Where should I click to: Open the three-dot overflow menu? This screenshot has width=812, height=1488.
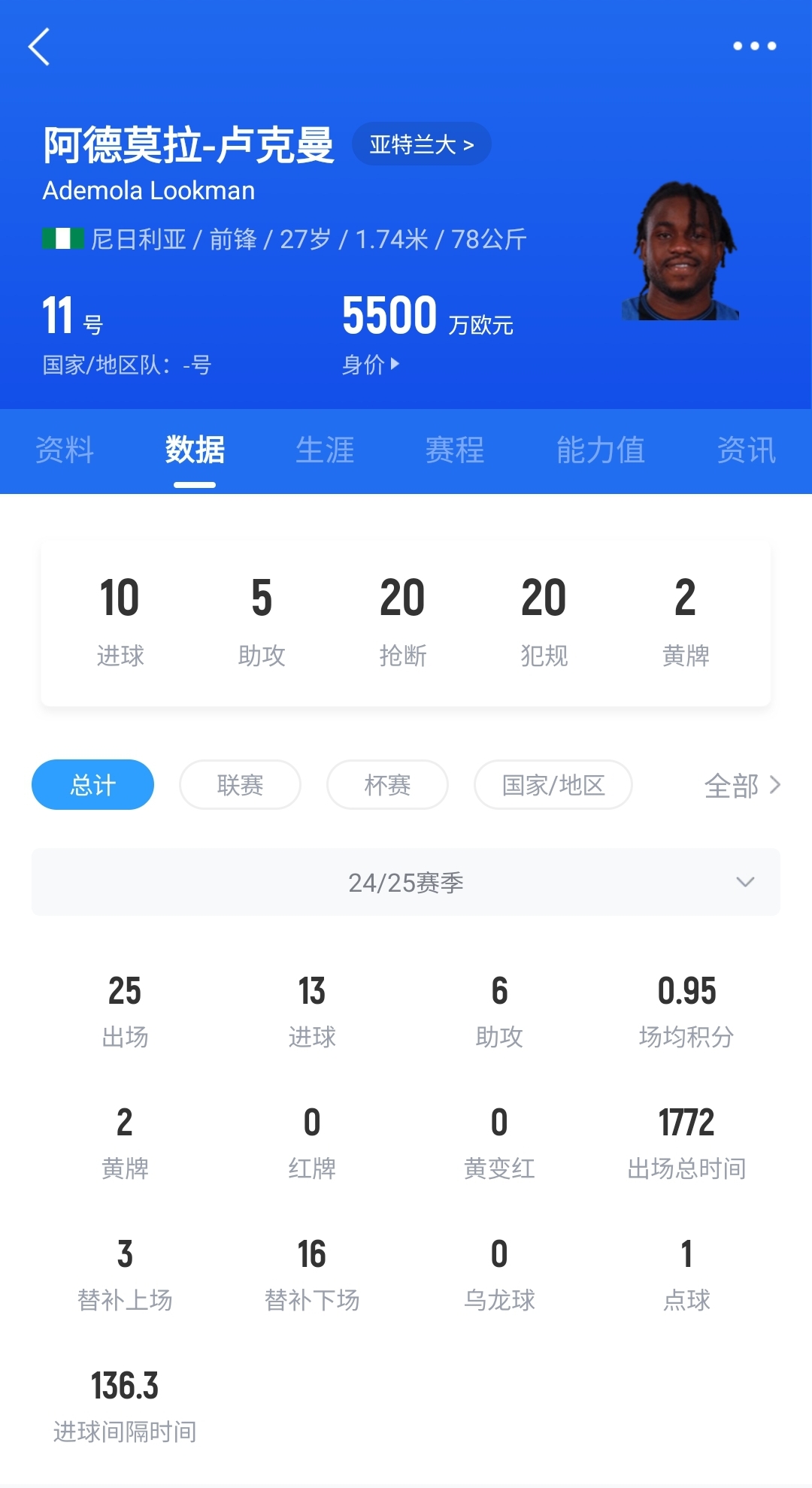point(754,47)
